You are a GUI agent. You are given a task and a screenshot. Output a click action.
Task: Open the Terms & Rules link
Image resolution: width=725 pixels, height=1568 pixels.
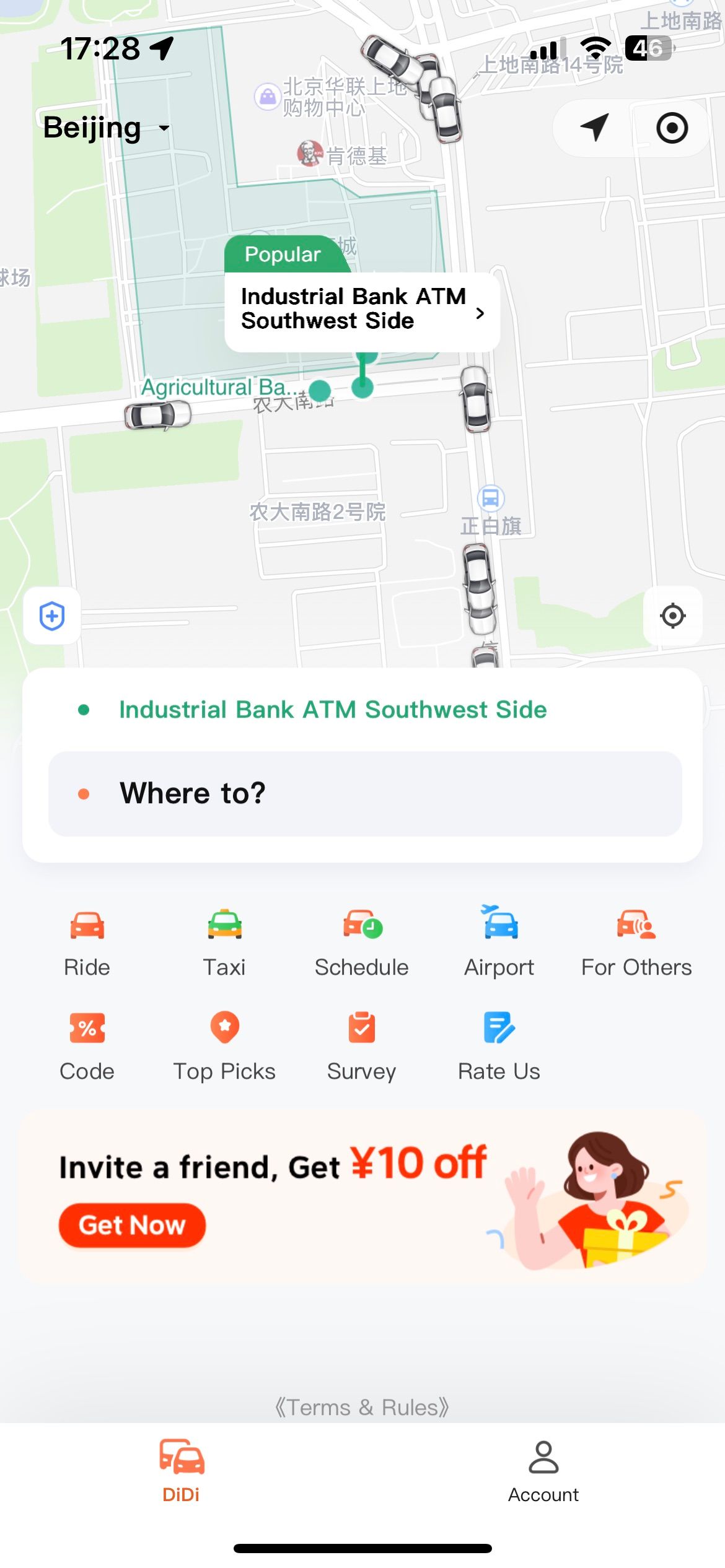click(362, 1407)
